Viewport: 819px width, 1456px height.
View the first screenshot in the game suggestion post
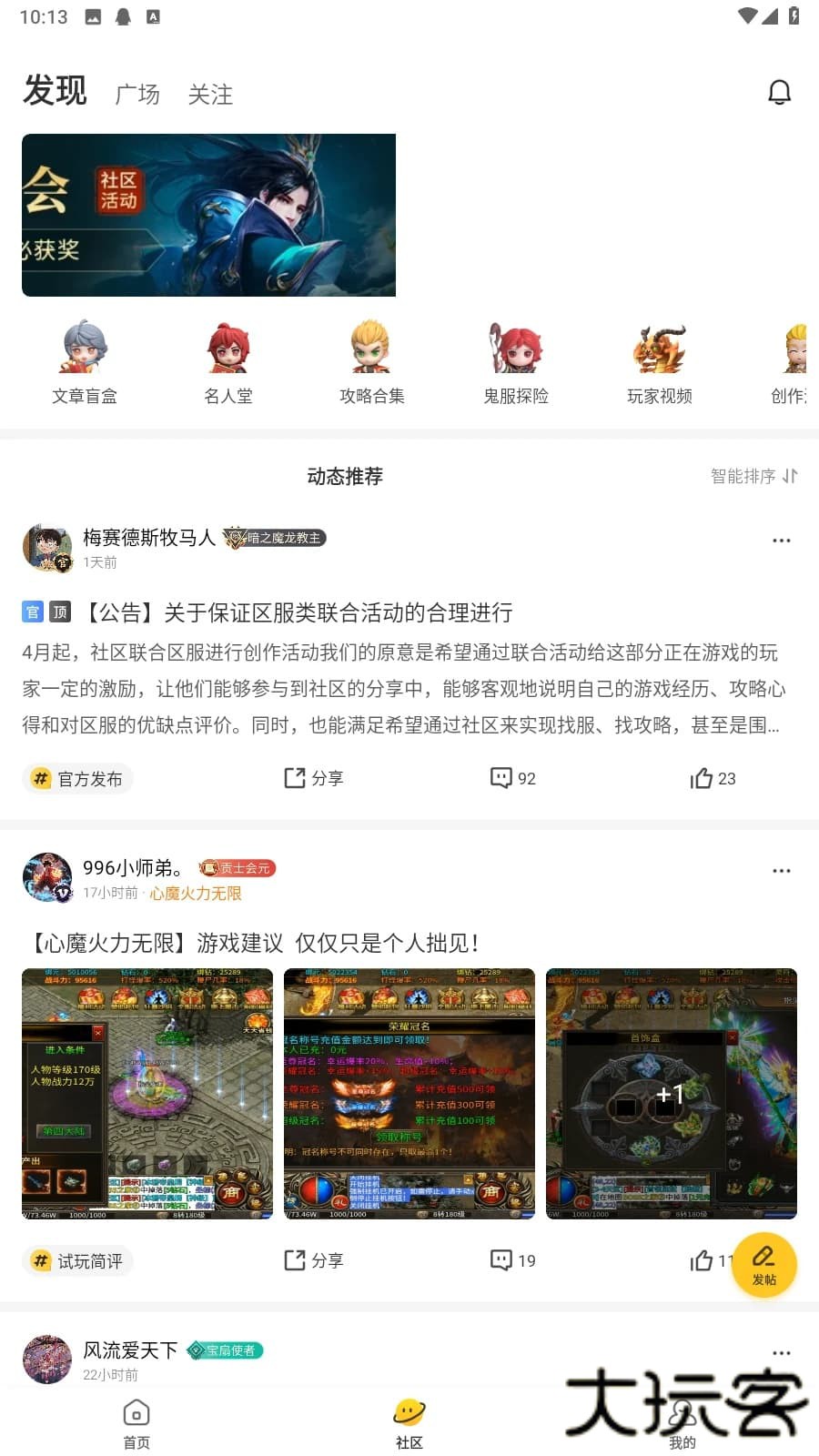point(145,1093)
